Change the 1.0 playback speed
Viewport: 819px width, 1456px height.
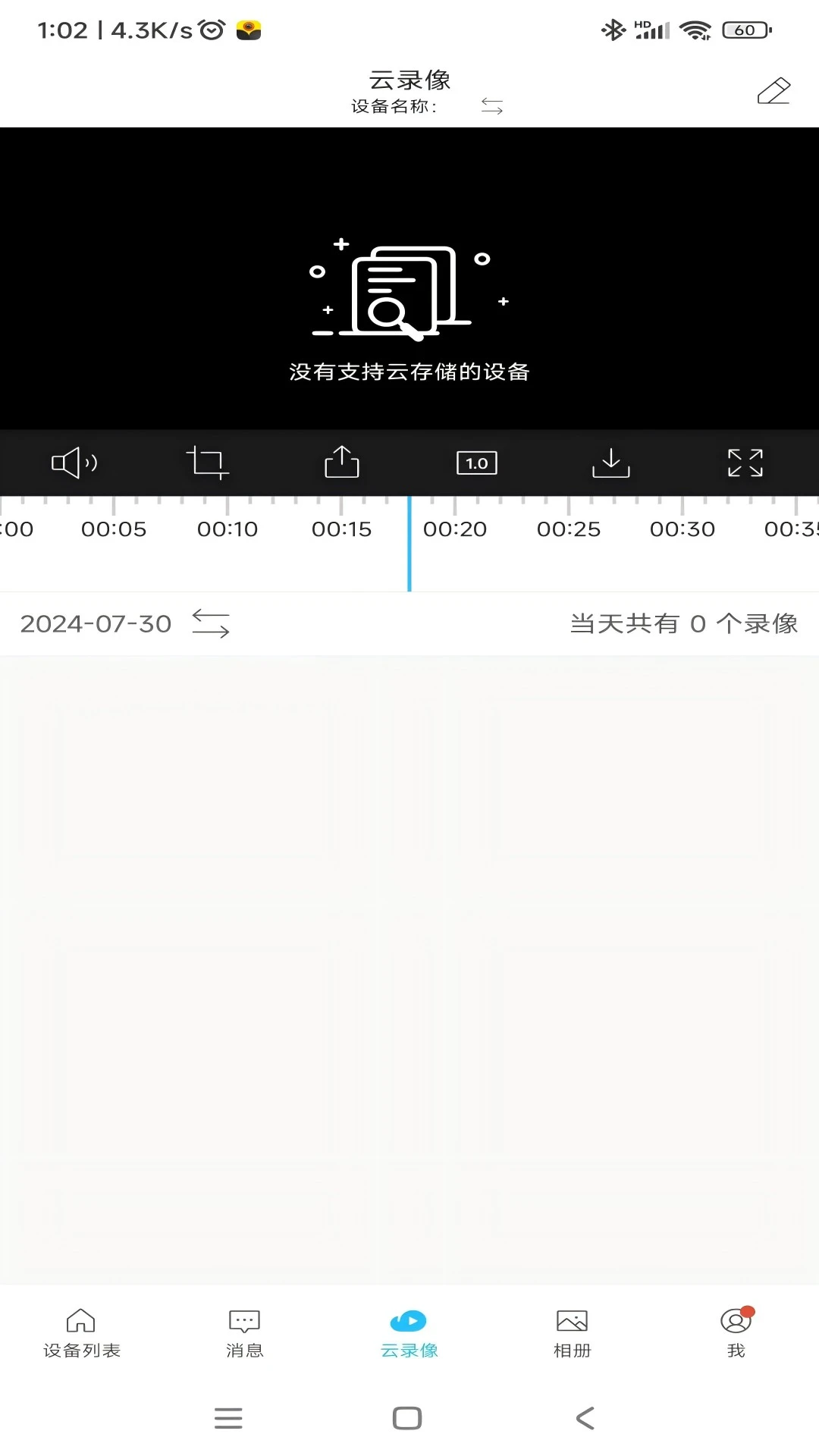[x=477, y=463]
